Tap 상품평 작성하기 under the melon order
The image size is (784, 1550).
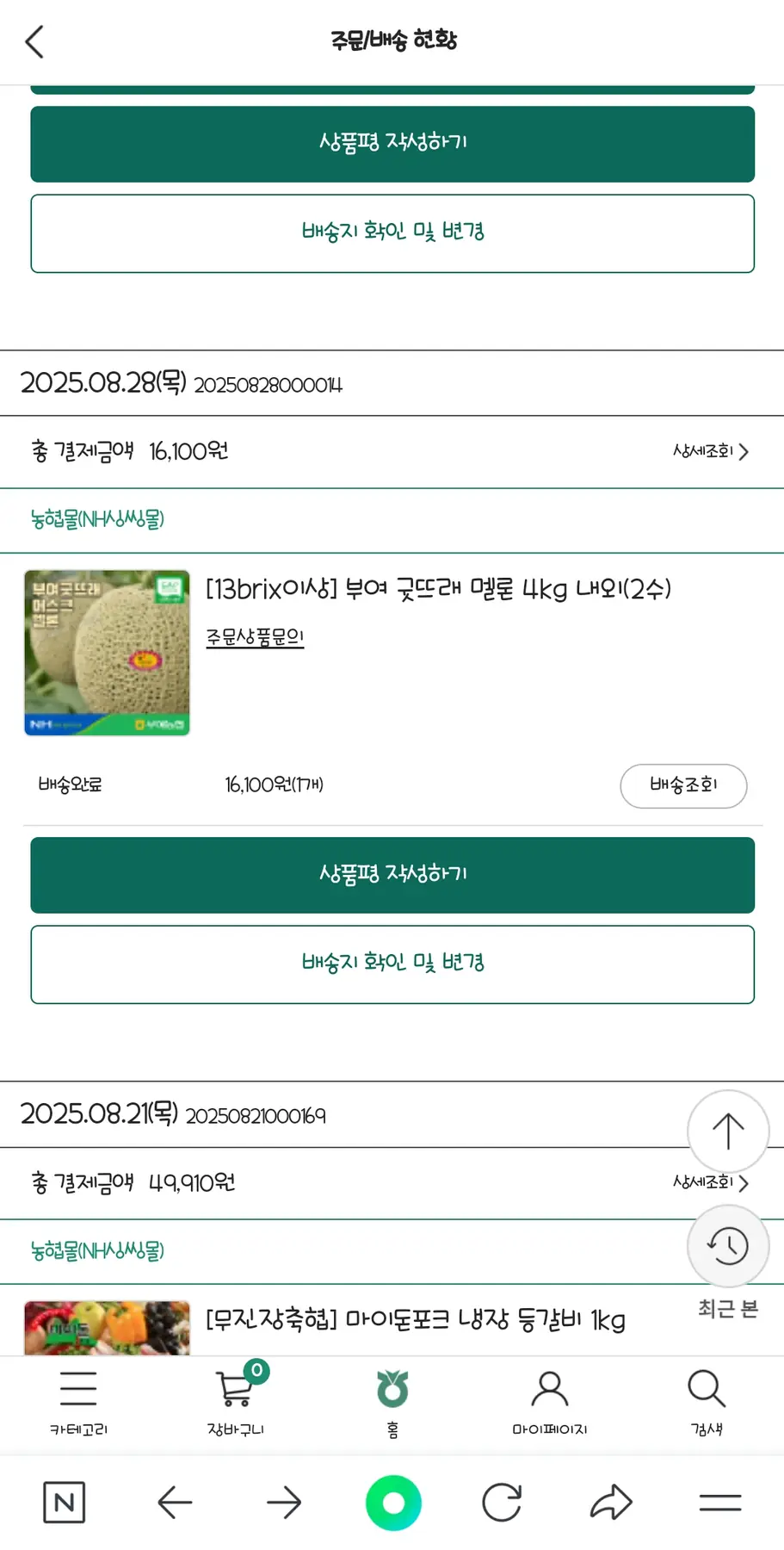click(392, 875)
